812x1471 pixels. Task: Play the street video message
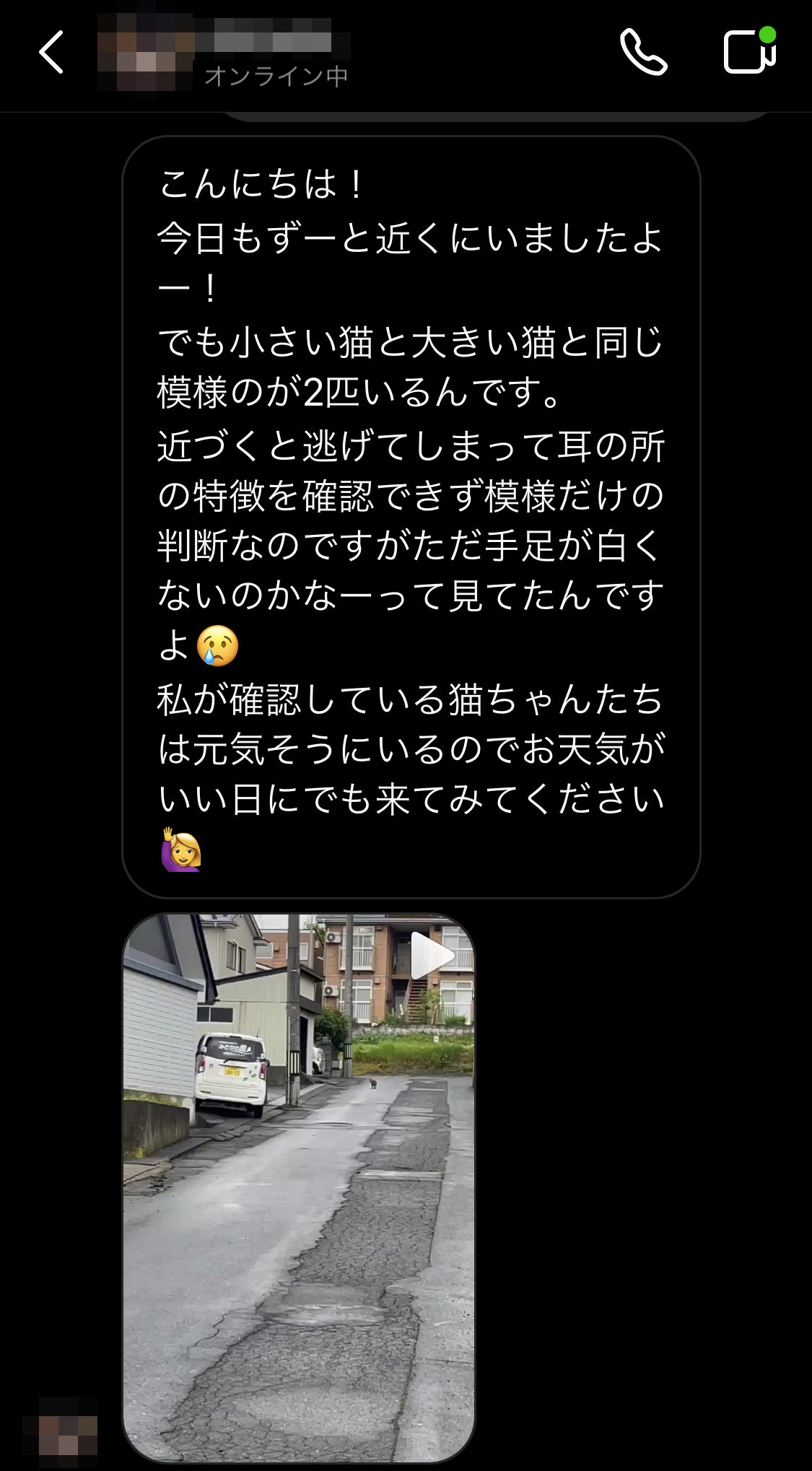[432, 956]
